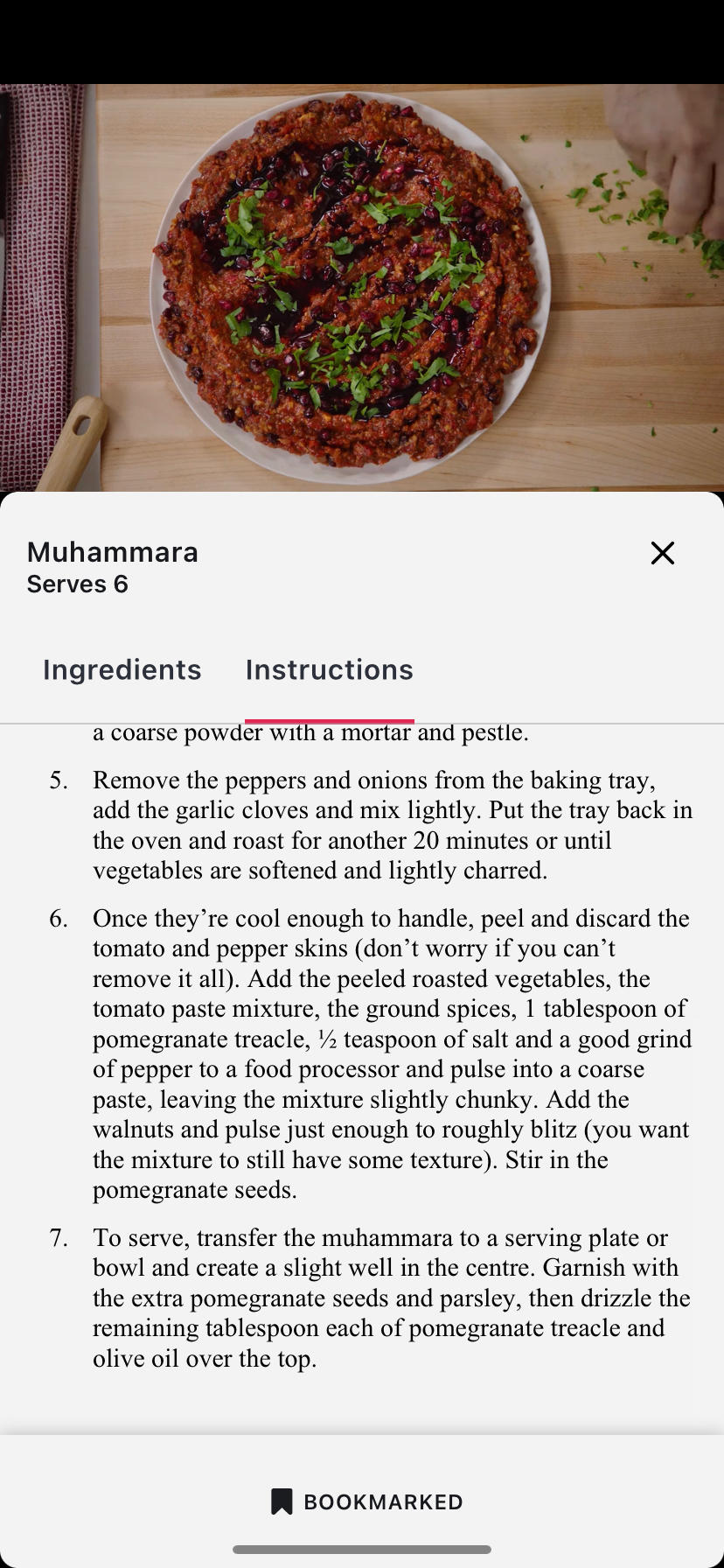Remove the recipe bookmark via Bookmarked button
724x1568 pixels.
(365, 1501)
